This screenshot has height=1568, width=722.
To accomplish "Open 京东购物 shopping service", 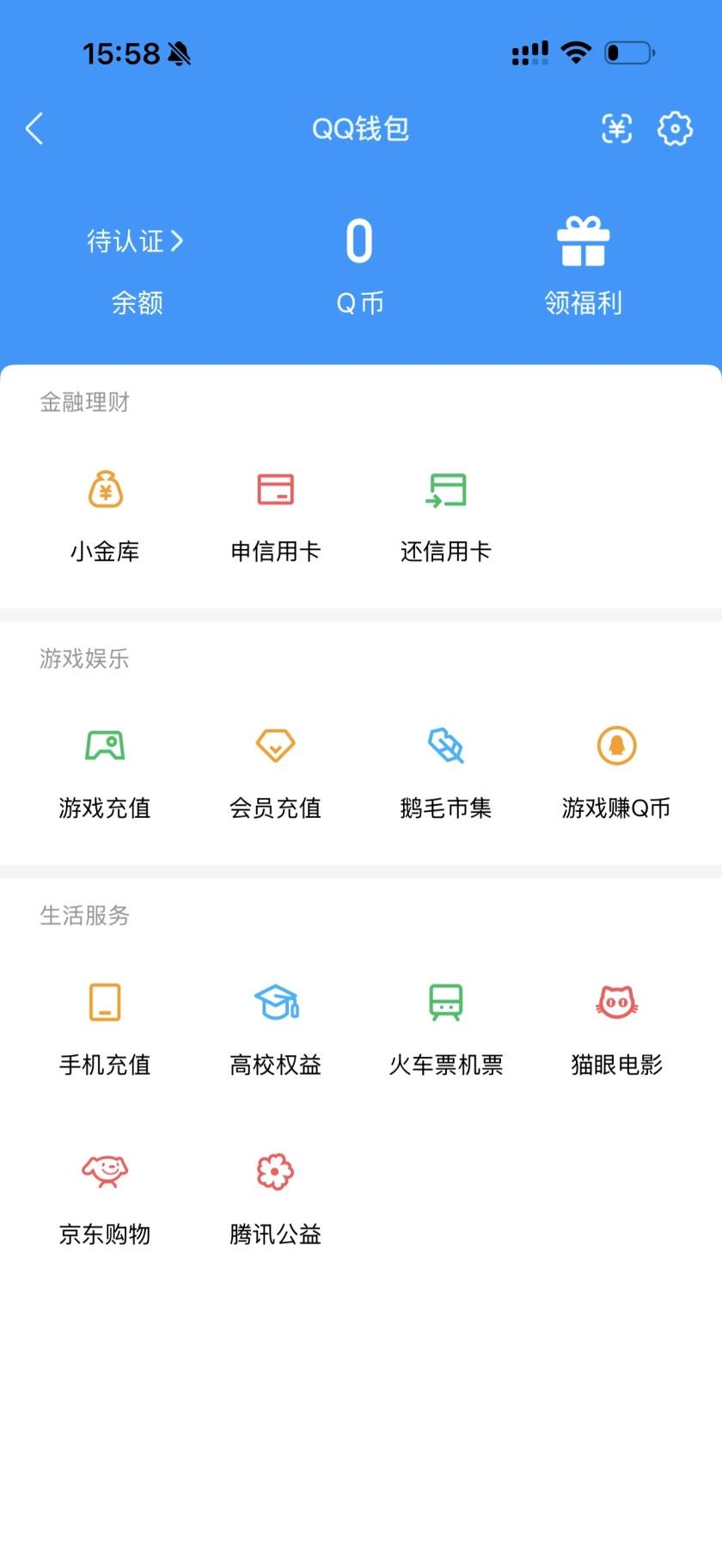I will [x=104, y=1196].
